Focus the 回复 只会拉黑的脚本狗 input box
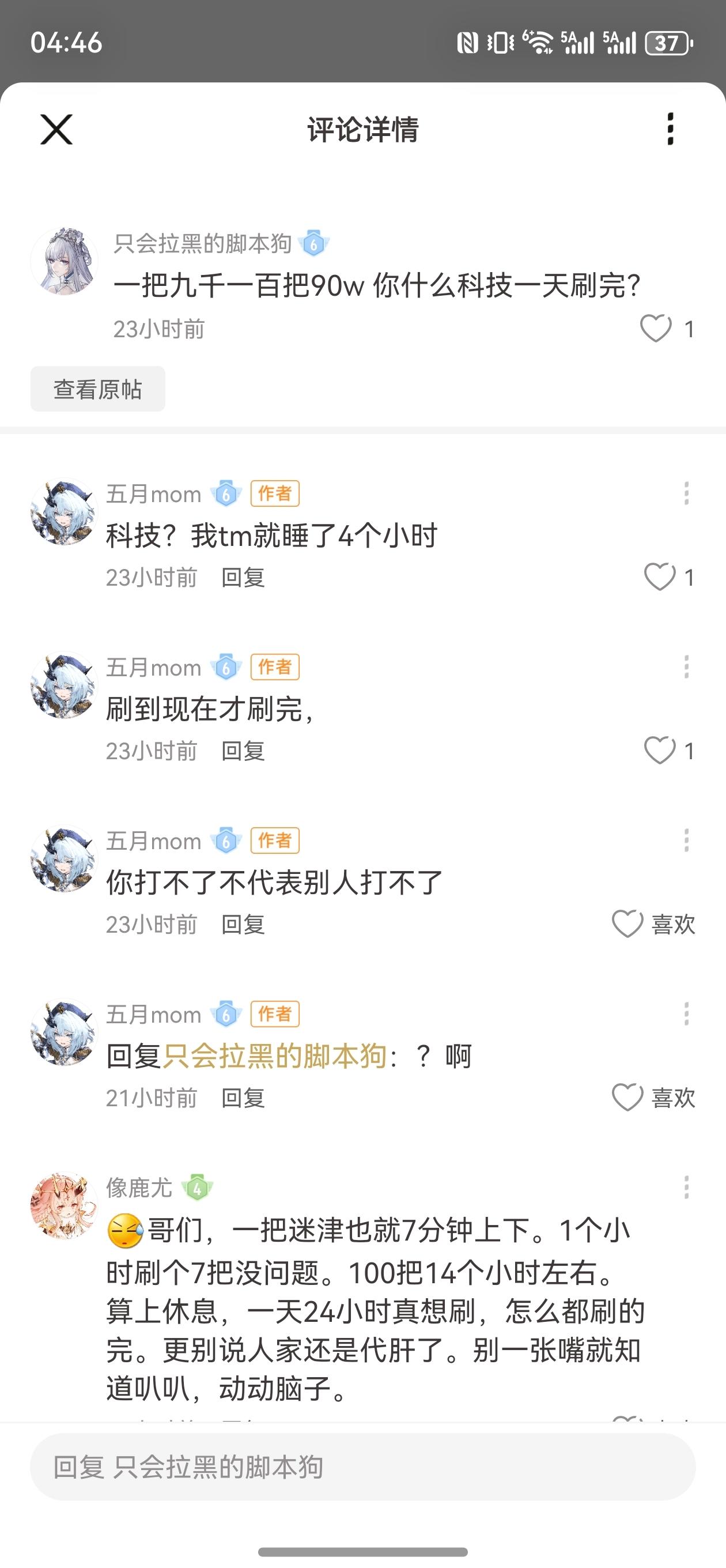The height and width of the screenshot is (1568, 726). pos(362,1467)
